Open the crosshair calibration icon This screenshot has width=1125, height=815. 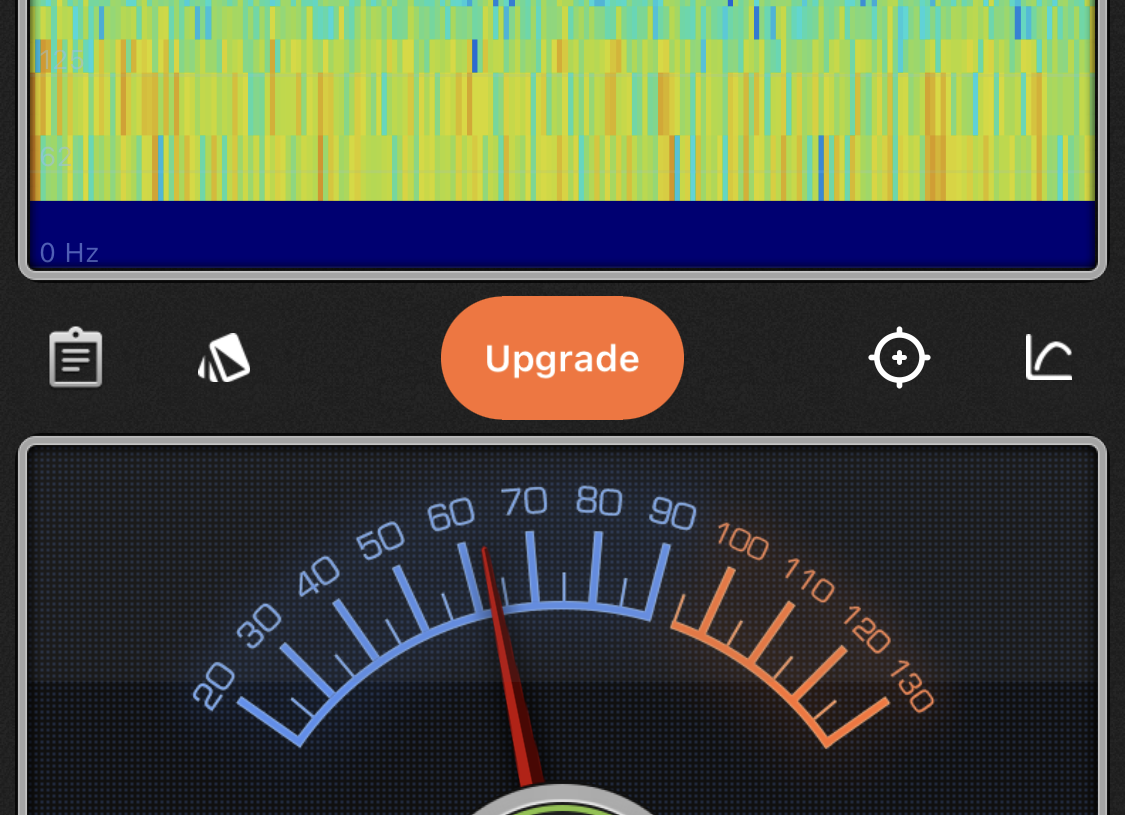pyautogui.click(x=899, y=357)
